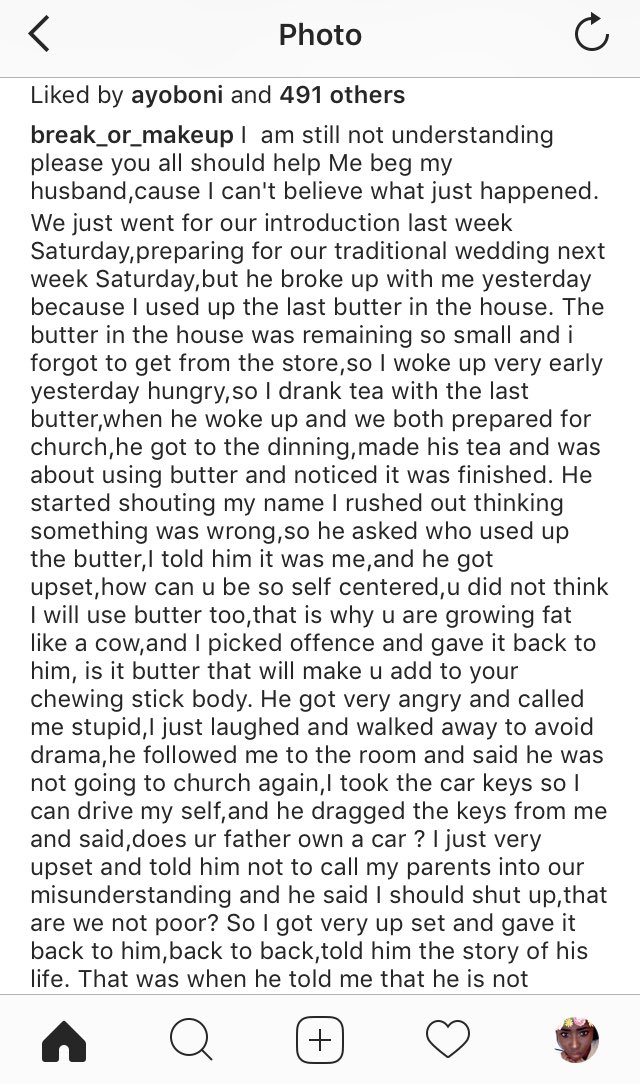The width and height of the screenshot is (640, 1084).
Task: Create a new post with the plus button
Action: pyautogui.click(x=320, y=1039)
